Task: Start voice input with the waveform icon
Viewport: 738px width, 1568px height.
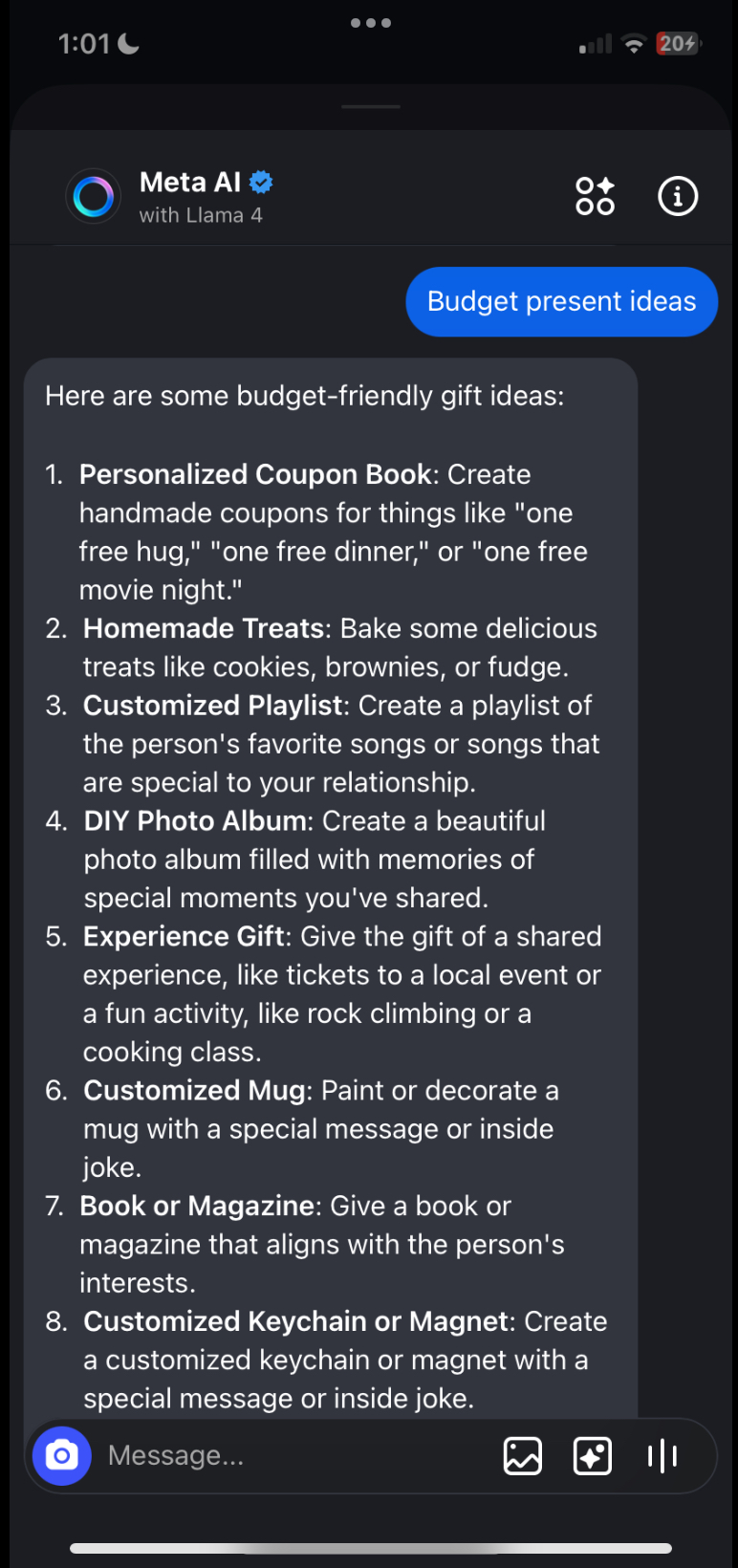Action: (x=662, y=1456)
